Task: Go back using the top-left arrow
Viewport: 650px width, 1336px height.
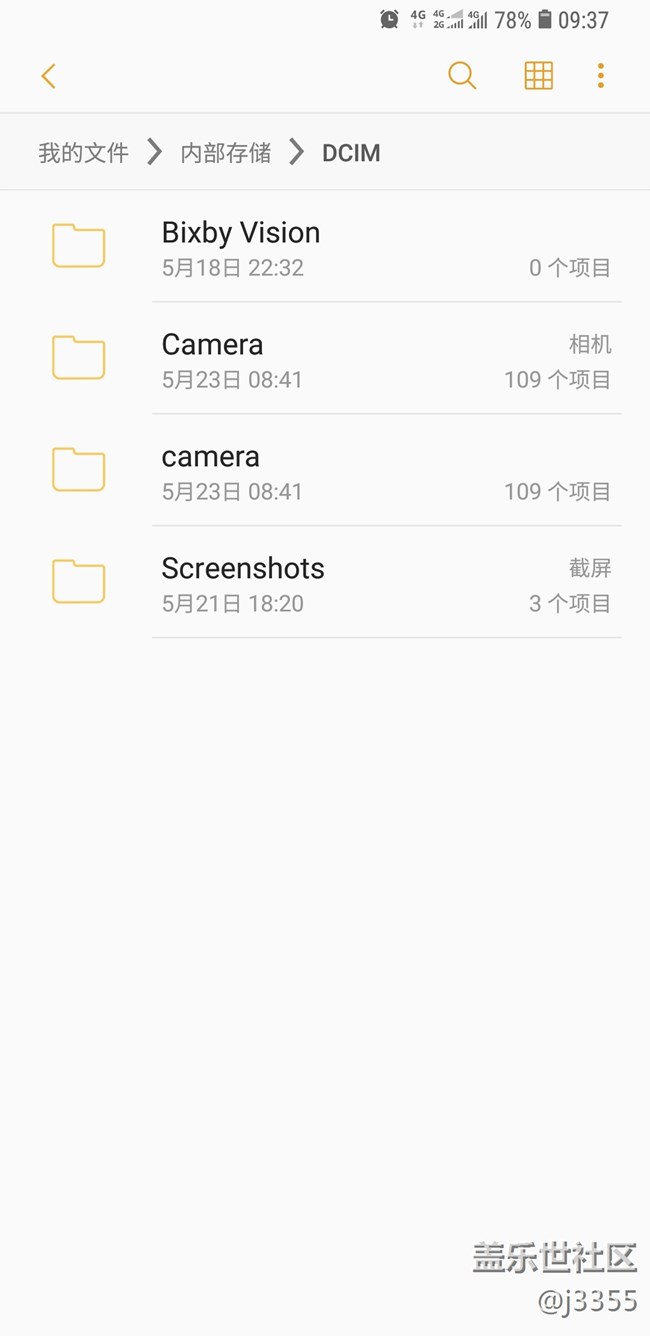Action: click(48, 76)
